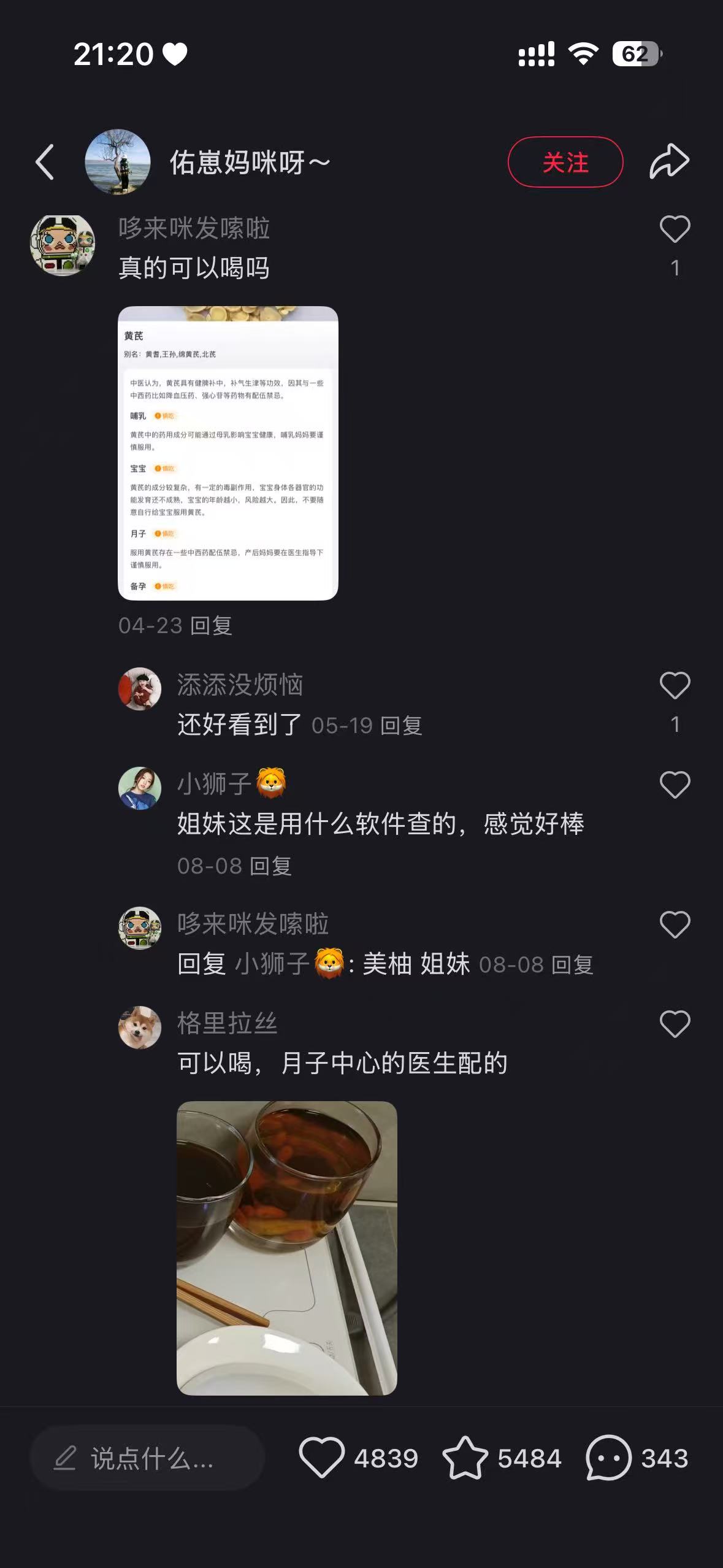This screenshot has width=723, height=1568.
Task: Like the reply 美柚 姐妹
Action: tap(675, 924)
